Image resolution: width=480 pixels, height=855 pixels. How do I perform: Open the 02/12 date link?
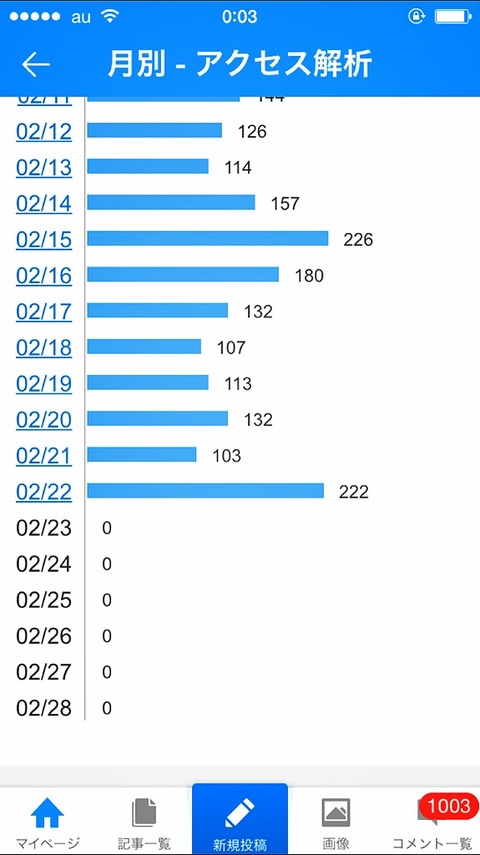pos(44,131)
